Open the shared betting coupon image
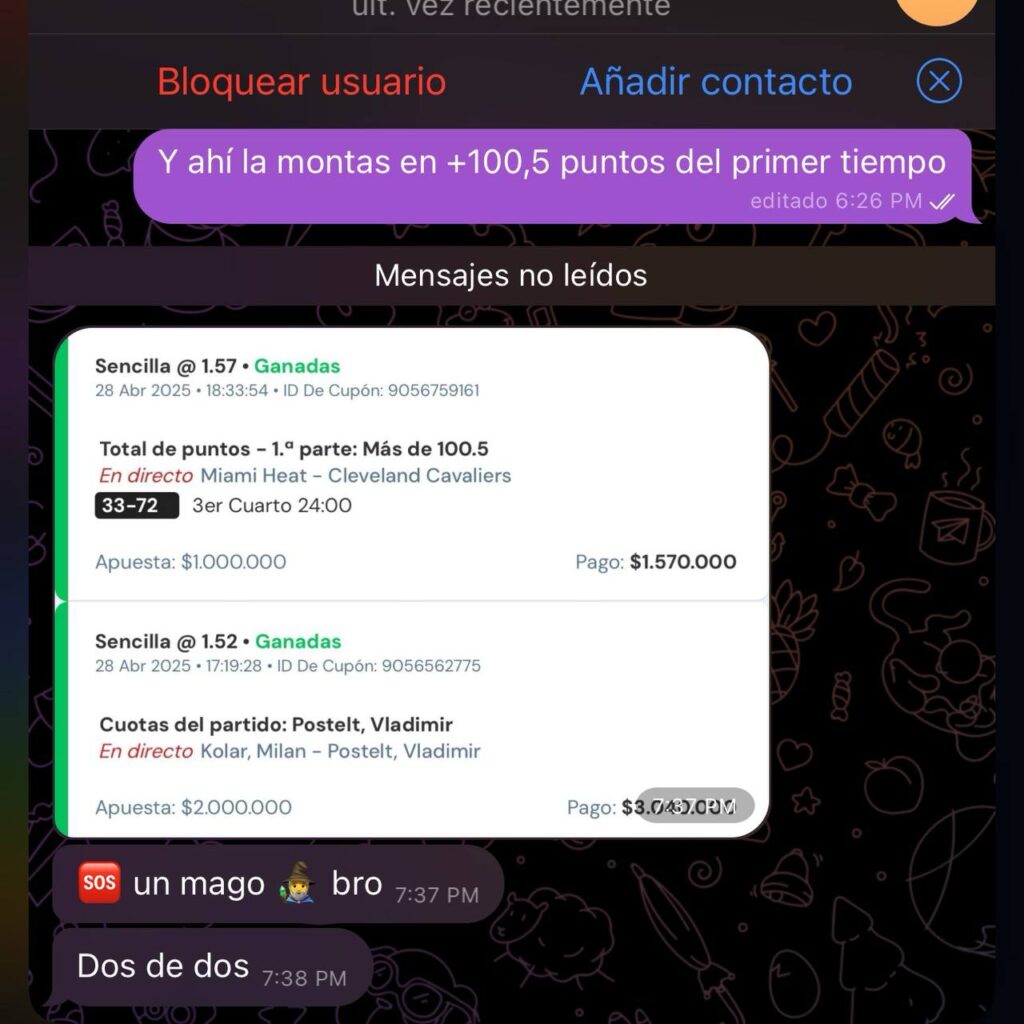 pyautogui.click(x=412, y=582)
